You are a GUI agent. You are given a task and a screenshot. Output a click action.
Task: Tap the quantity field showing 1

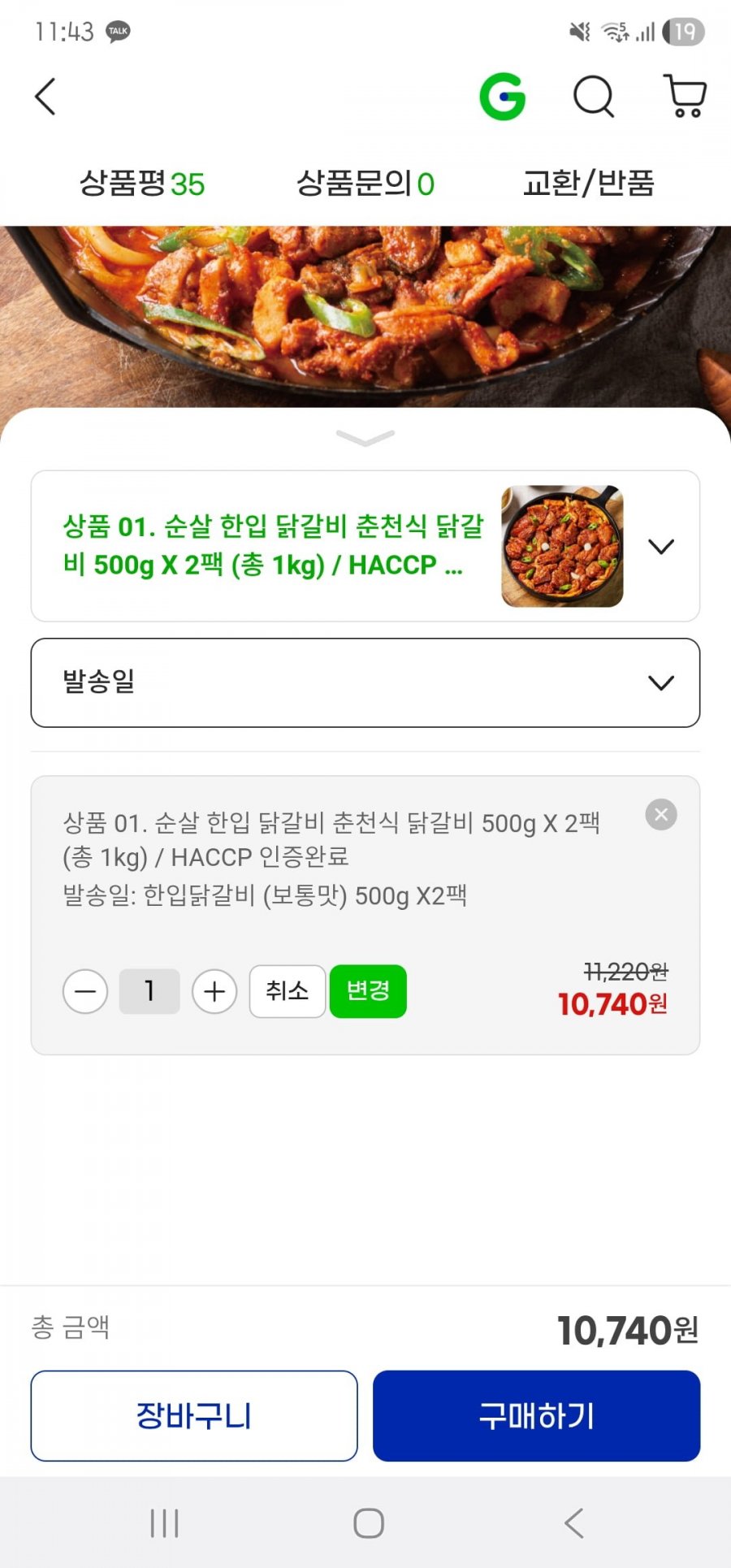point(149,991)
